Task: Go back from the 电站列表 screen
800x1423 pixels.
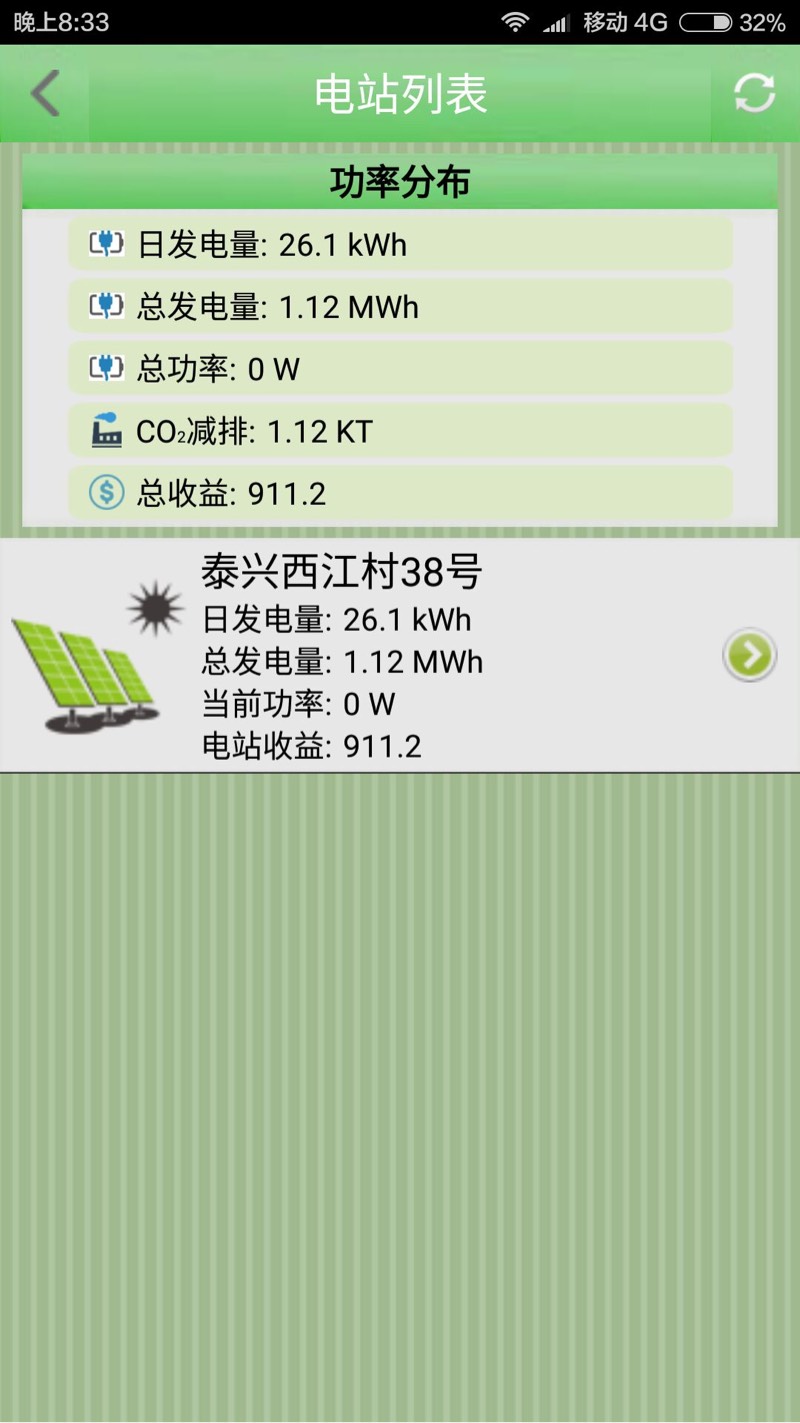Action: click(45, 94)
